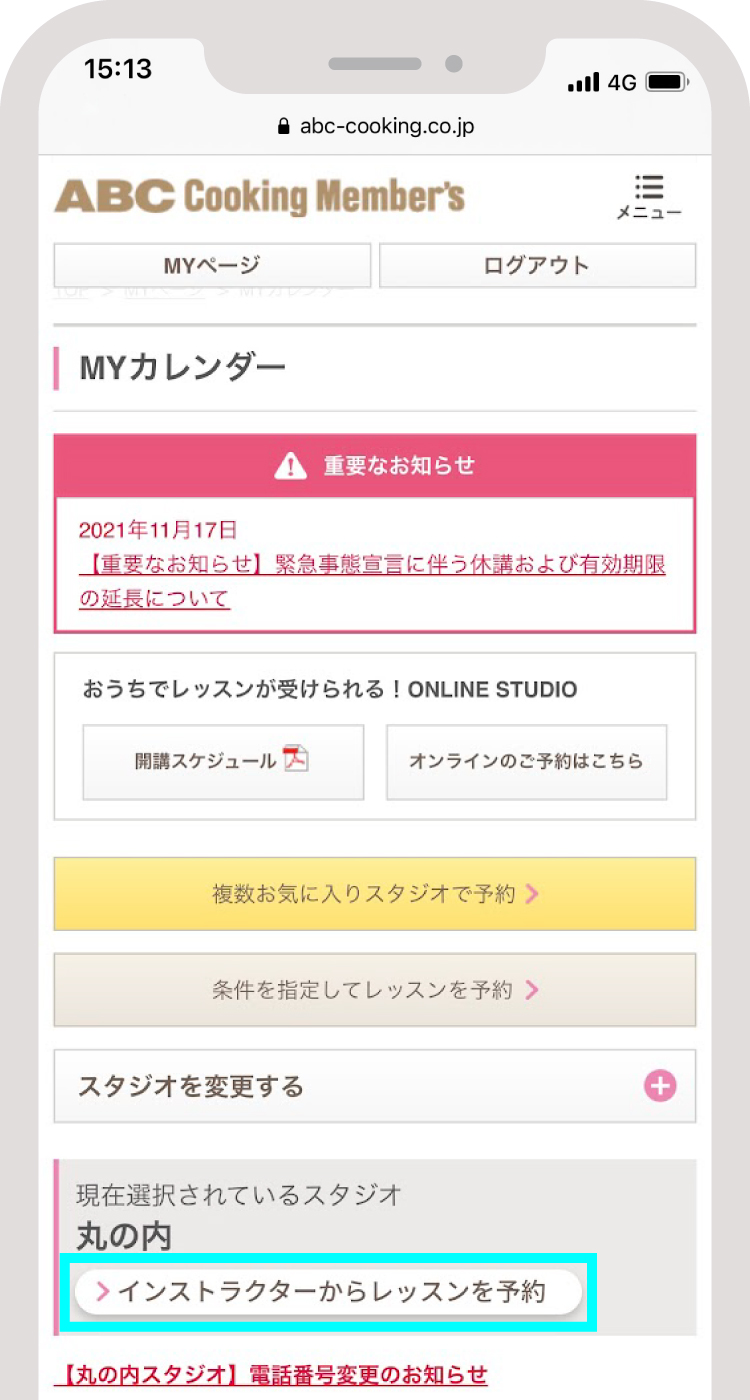Select 複数お気に入りスタジオで予約
750x1400 pixels.
[375, 894]
